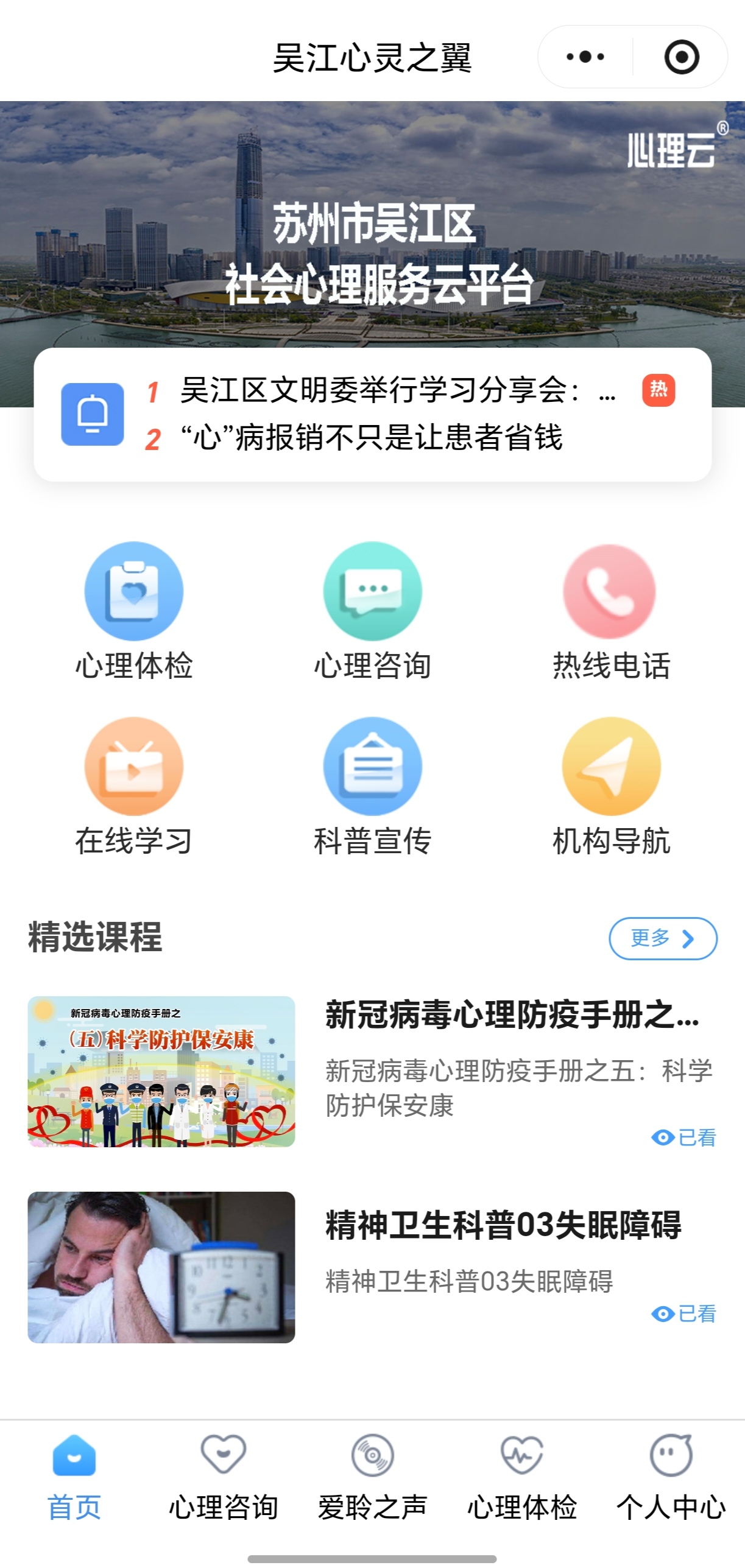
Task: Read the “心”病报销 news headline
Action: 372,438
